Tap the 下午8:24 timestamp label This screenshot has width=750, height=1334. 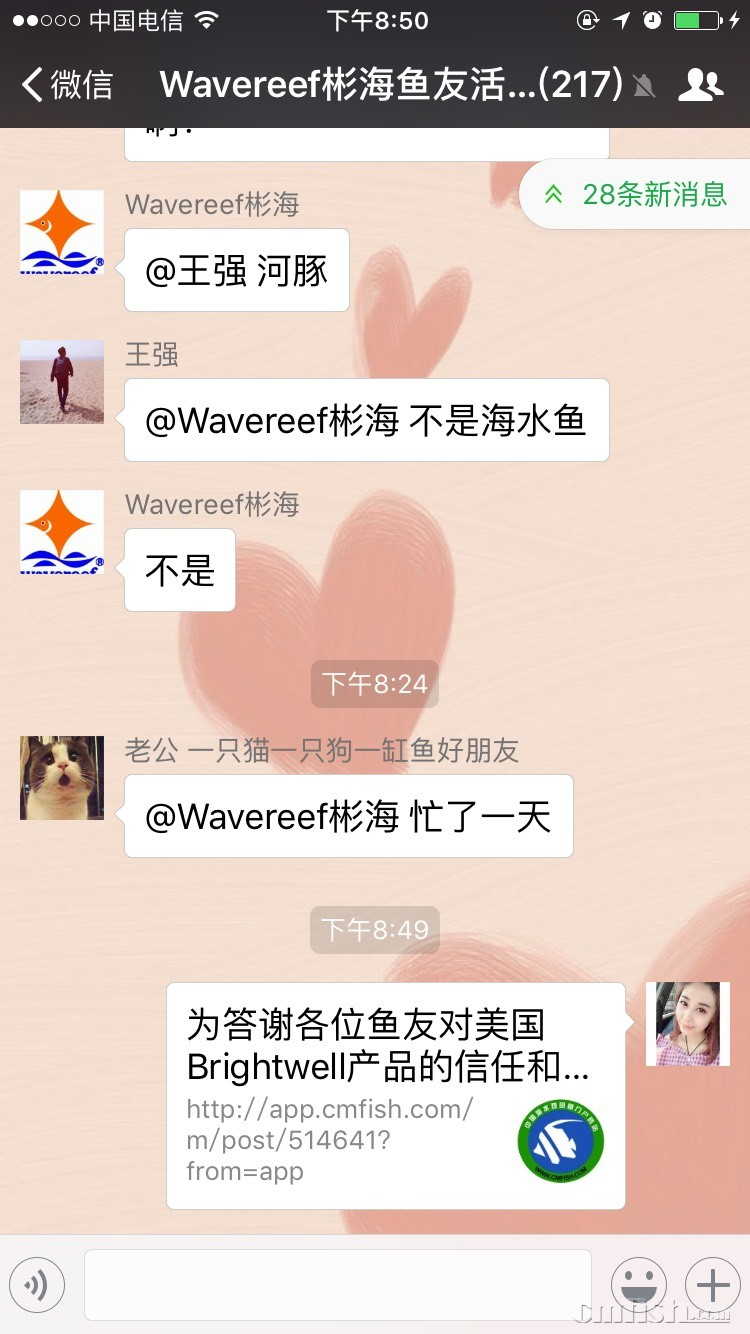(x=374, y=684)
